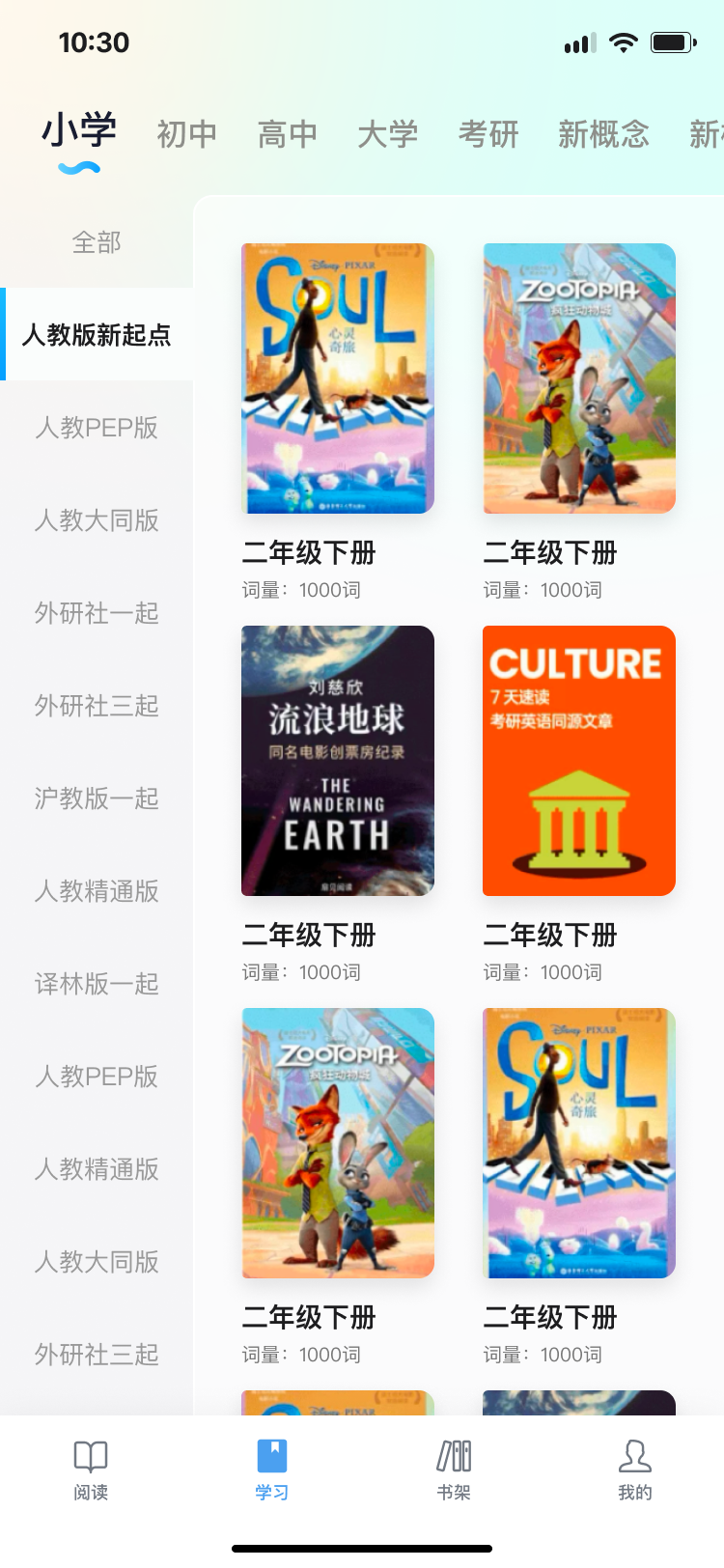Select the 新概念 tab
This screenshot has height=1568, width=724.
pyautogui.click(x=603, y=134)
